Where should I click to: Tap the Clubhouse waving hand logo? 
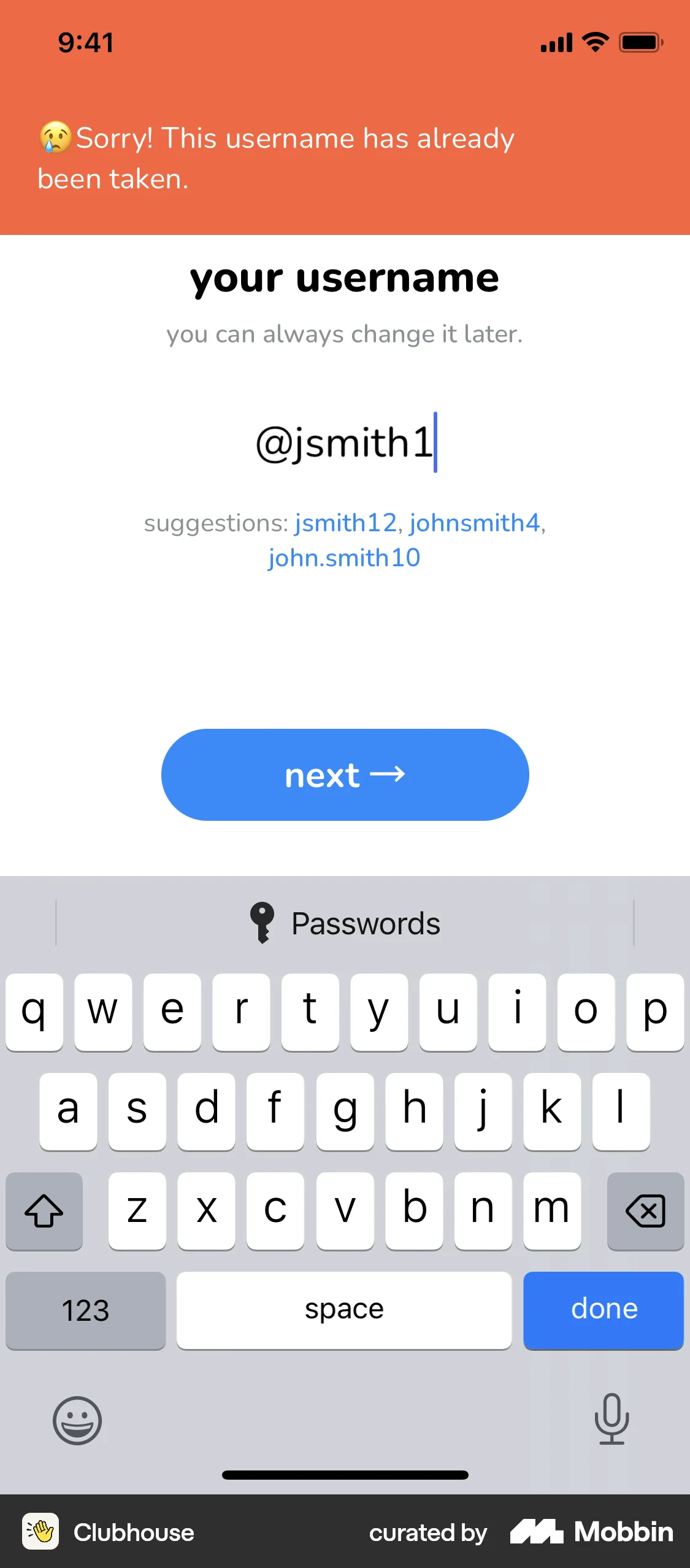point(40,1532)
